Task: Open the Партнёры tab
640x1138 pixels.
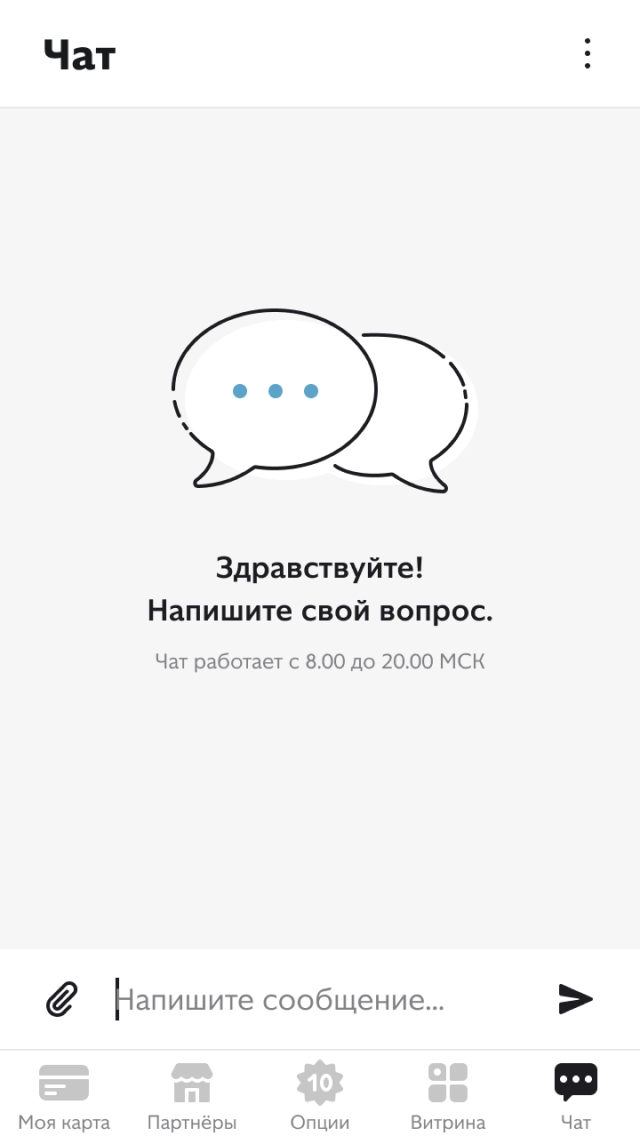Action: coord(192,1096)
